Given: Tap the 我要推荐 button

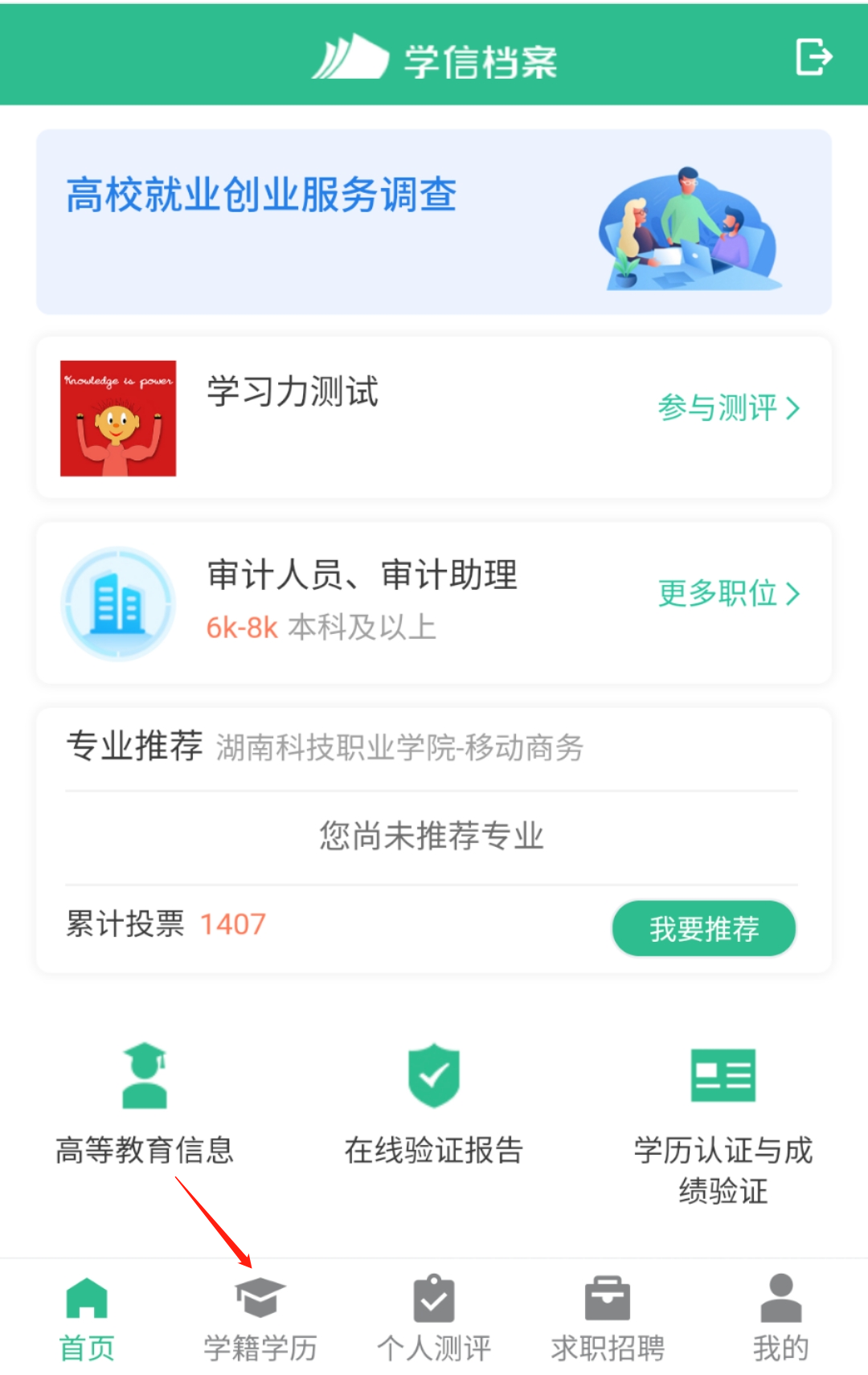Looking at the screenshot, I should 704,929.
